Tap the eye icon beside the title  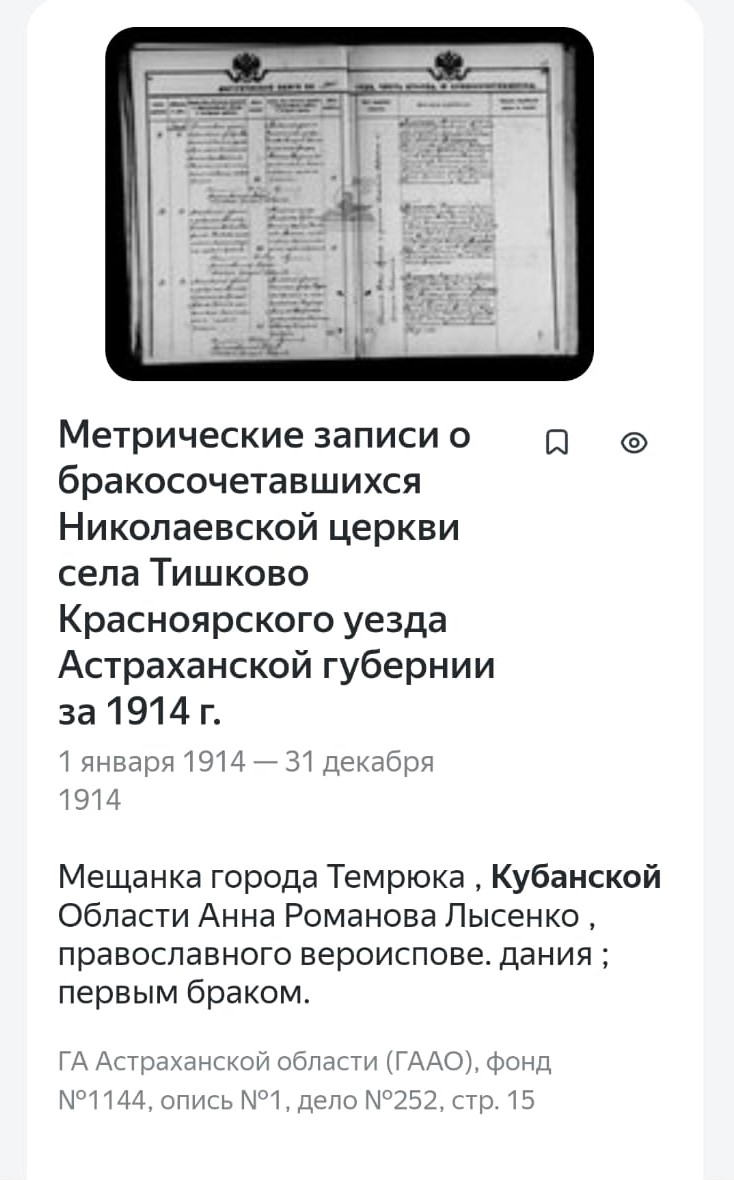click(634, 442)
